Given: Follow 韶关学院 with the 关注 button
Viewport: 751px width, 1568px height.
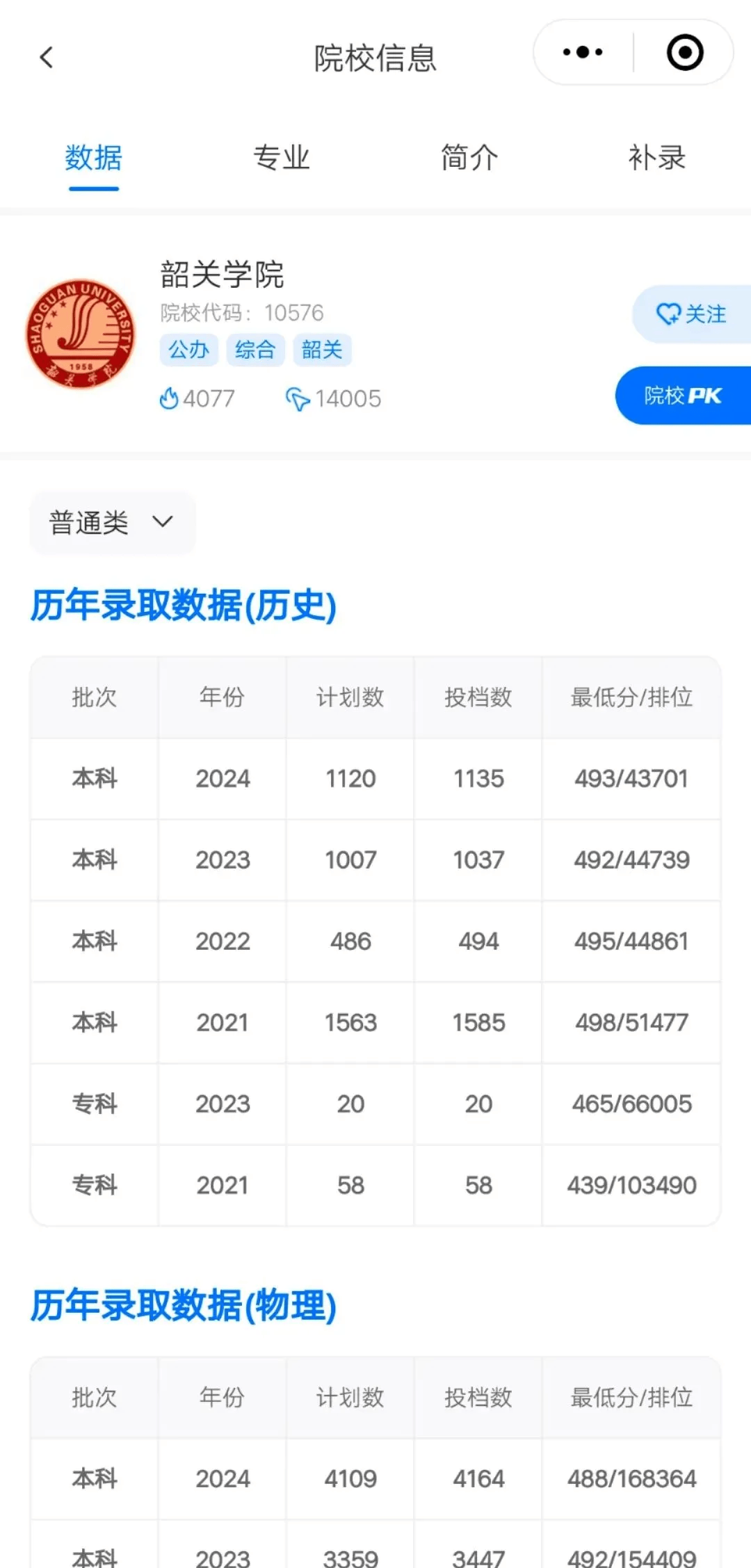Looking at the screenshot, I should point(691,314).
